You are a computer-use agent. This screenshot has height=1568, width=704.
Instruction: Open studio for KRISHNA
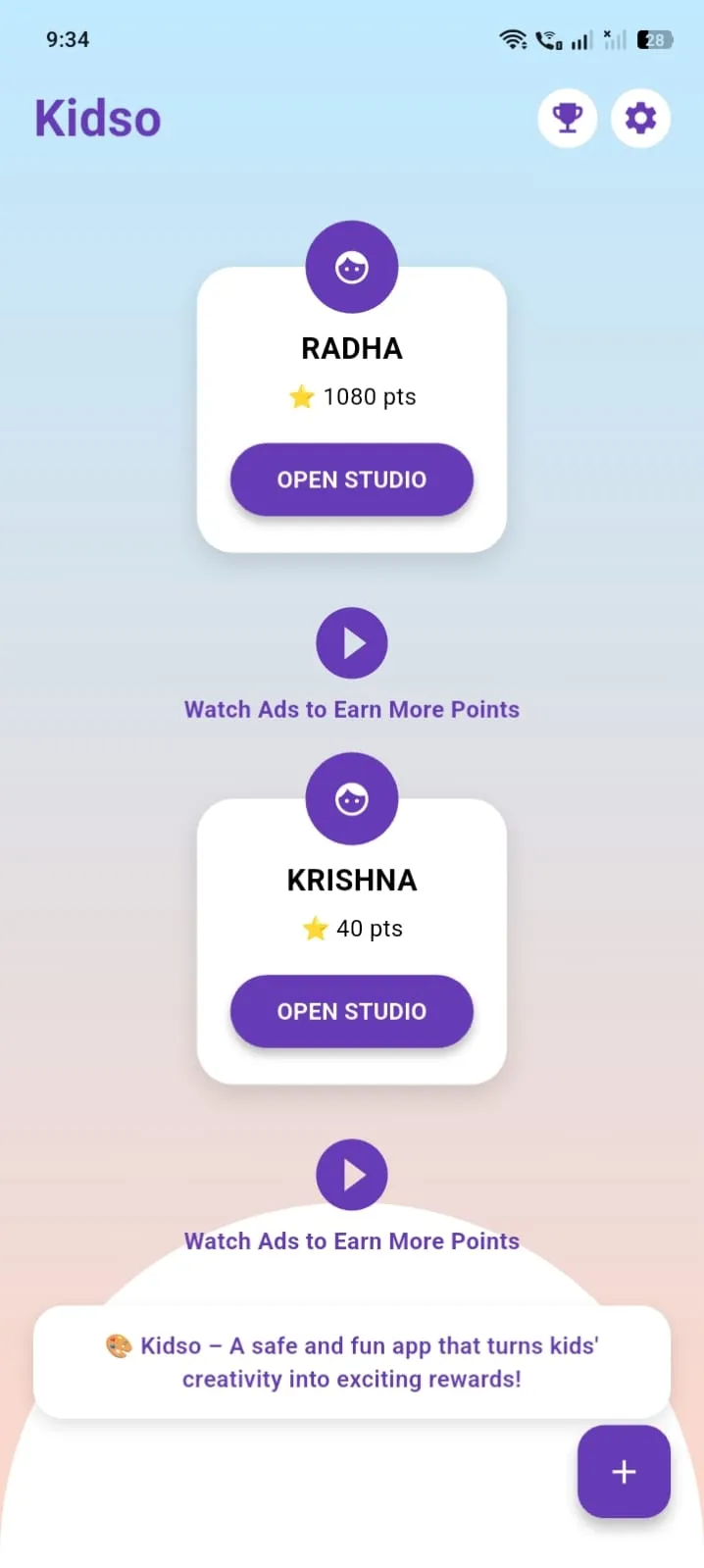point(351,1011)
